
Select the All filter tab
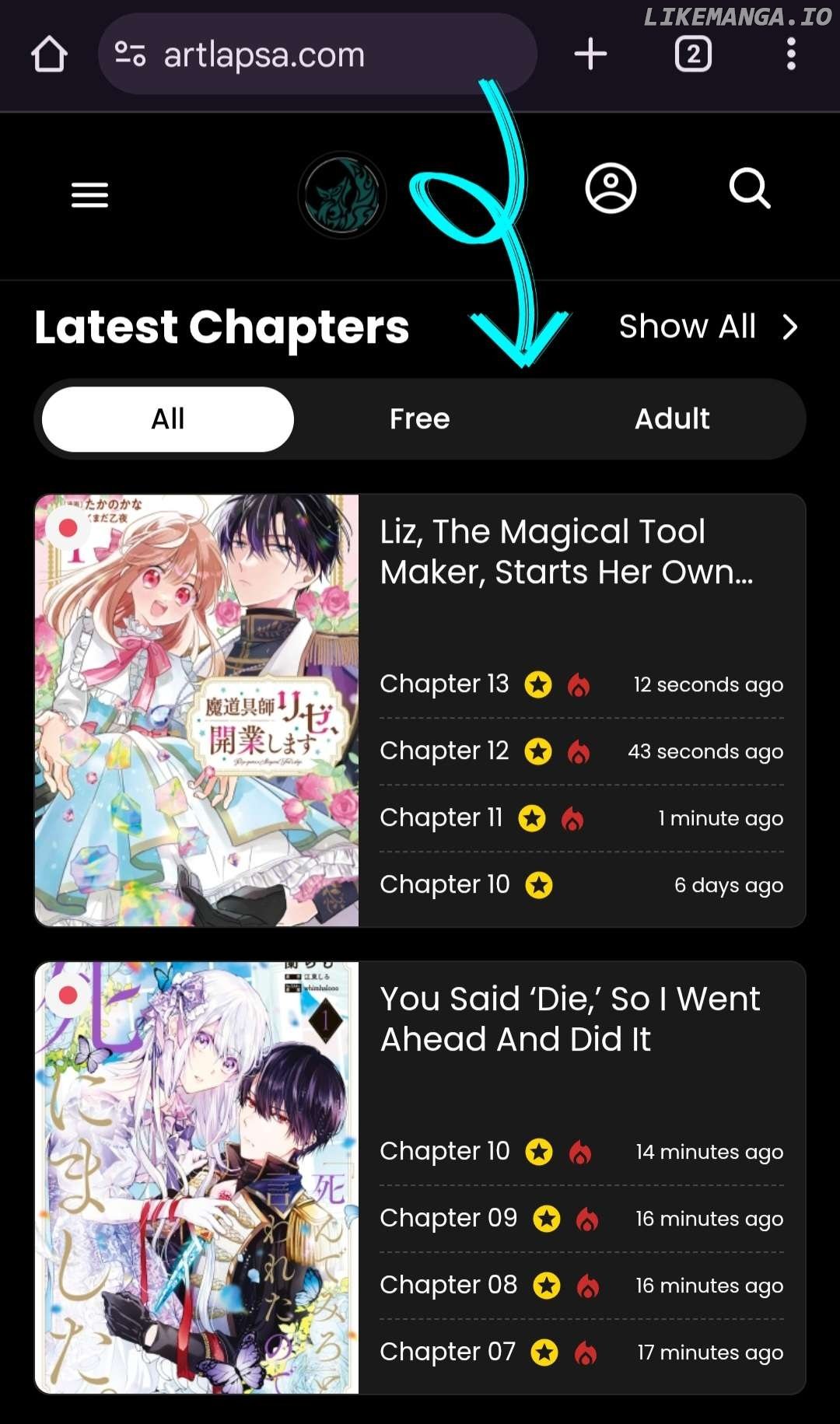click(168, 419)
